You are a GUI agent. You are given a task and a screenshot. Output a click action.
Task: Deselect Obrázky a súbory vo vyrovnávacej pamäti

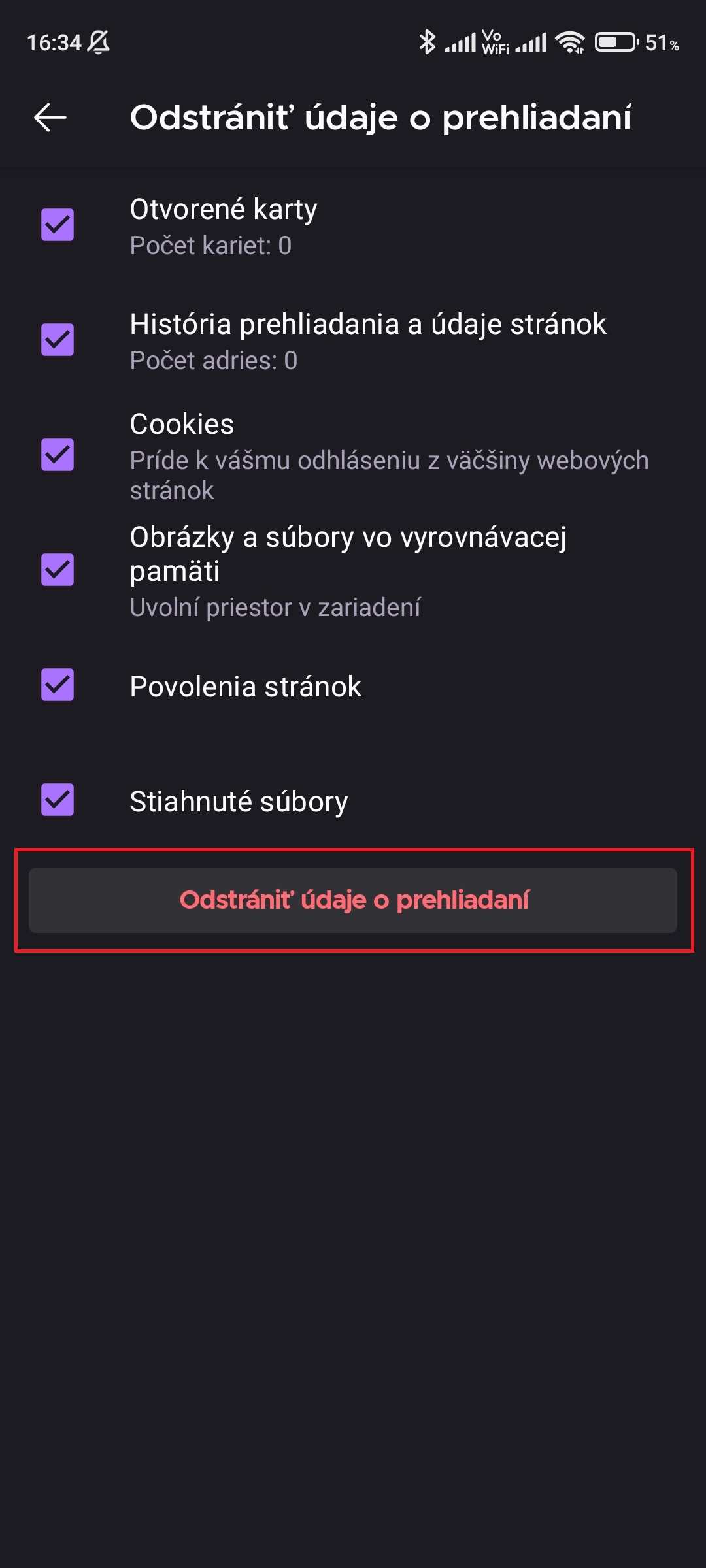click(58, 570)
